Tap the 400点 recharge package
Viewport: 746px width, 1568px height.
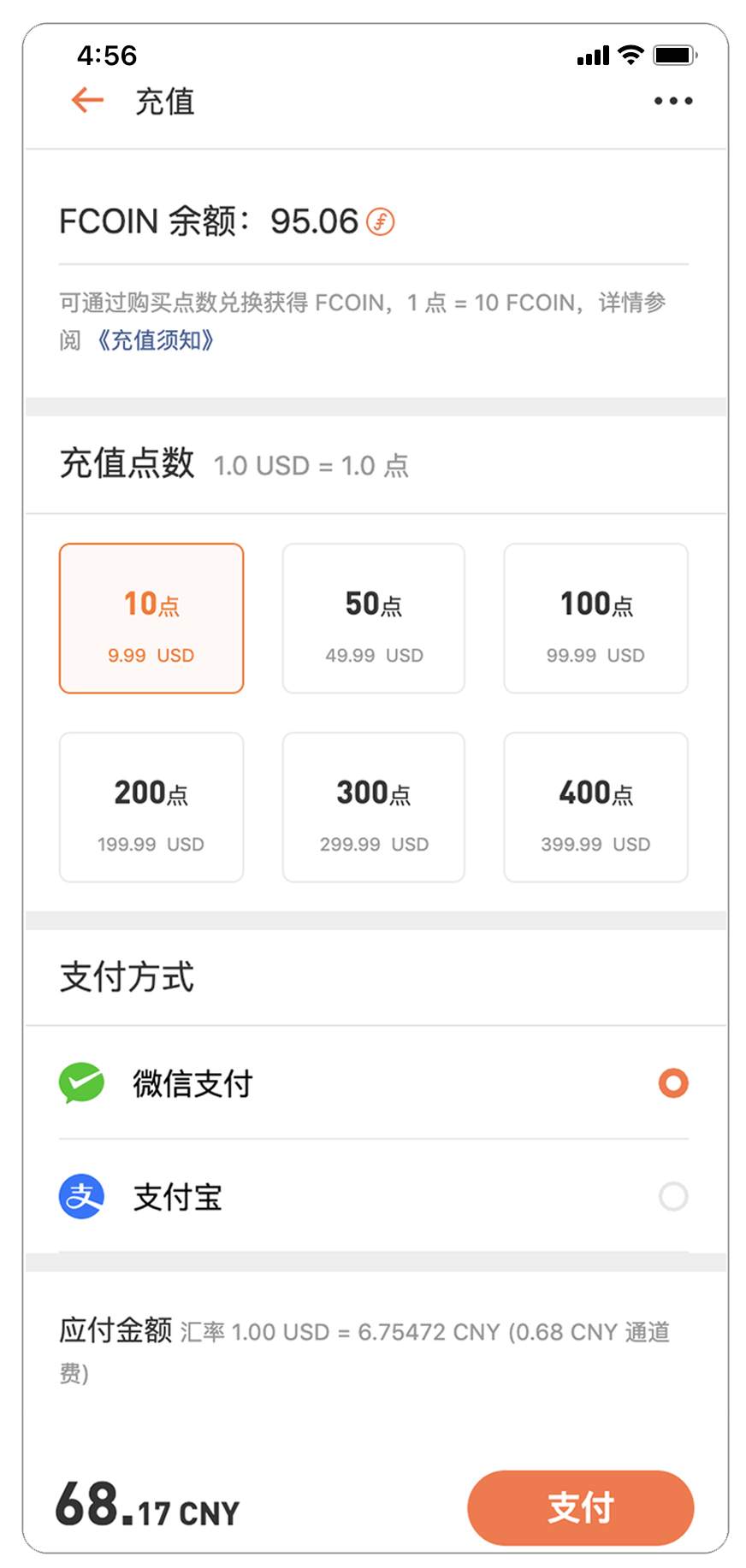coord(596,807)
